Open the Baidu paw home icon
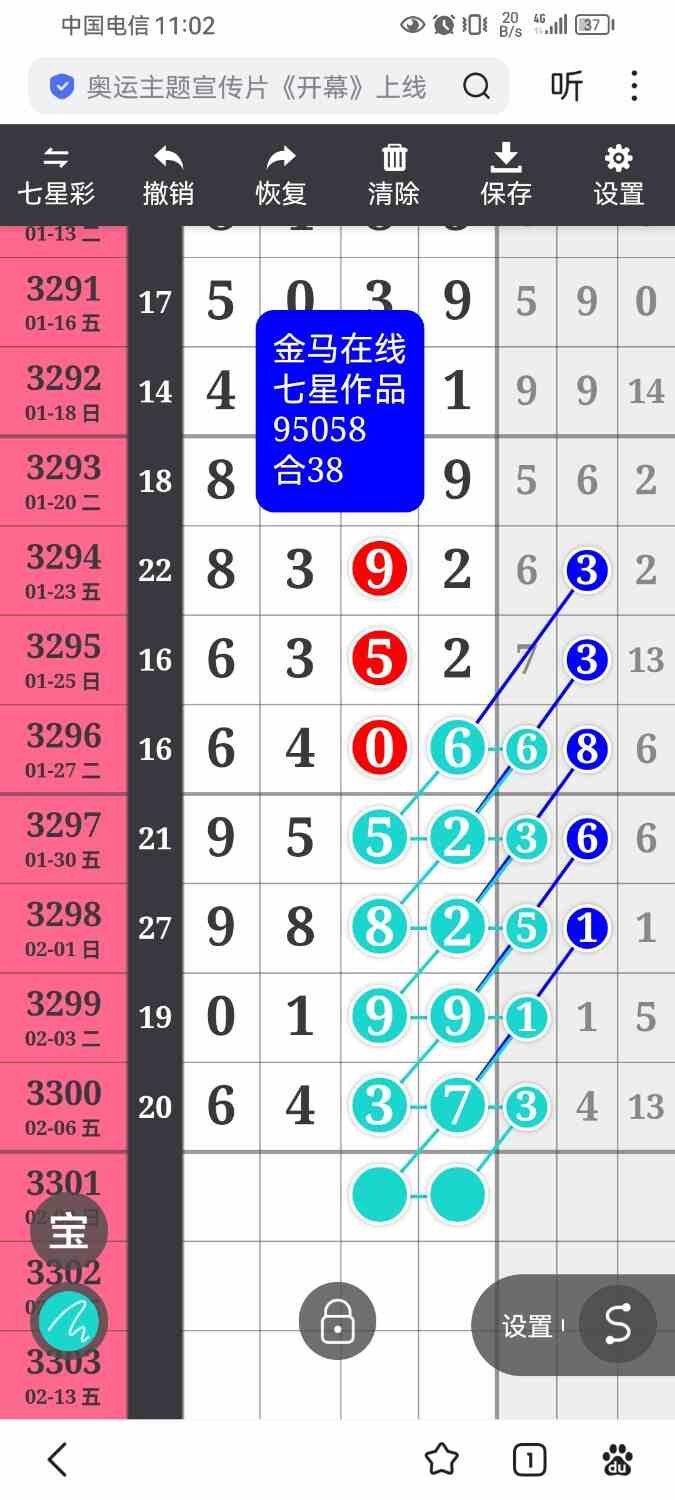 617,1460
